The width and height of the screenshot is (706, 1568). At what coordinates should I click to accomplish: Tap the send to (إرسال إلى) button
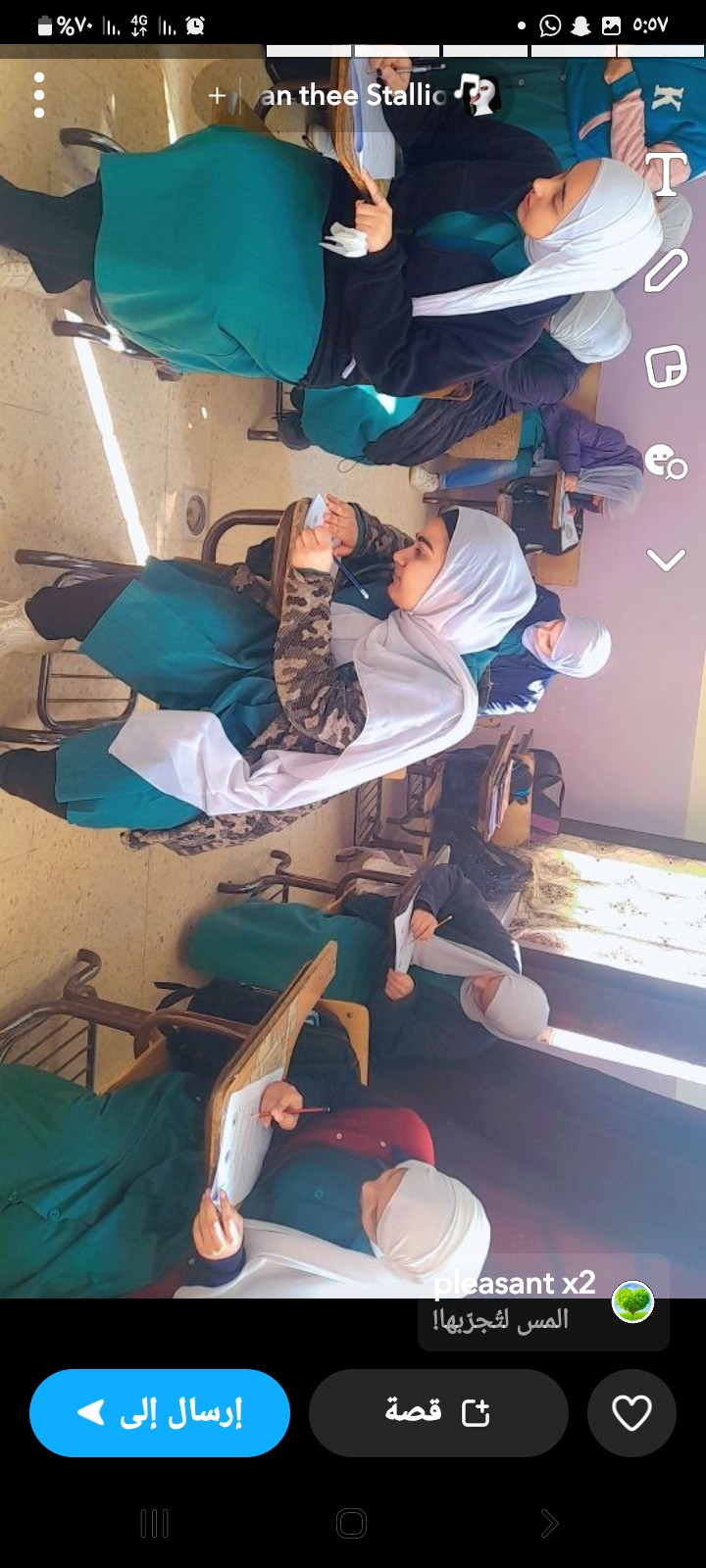coord(160,1412)
